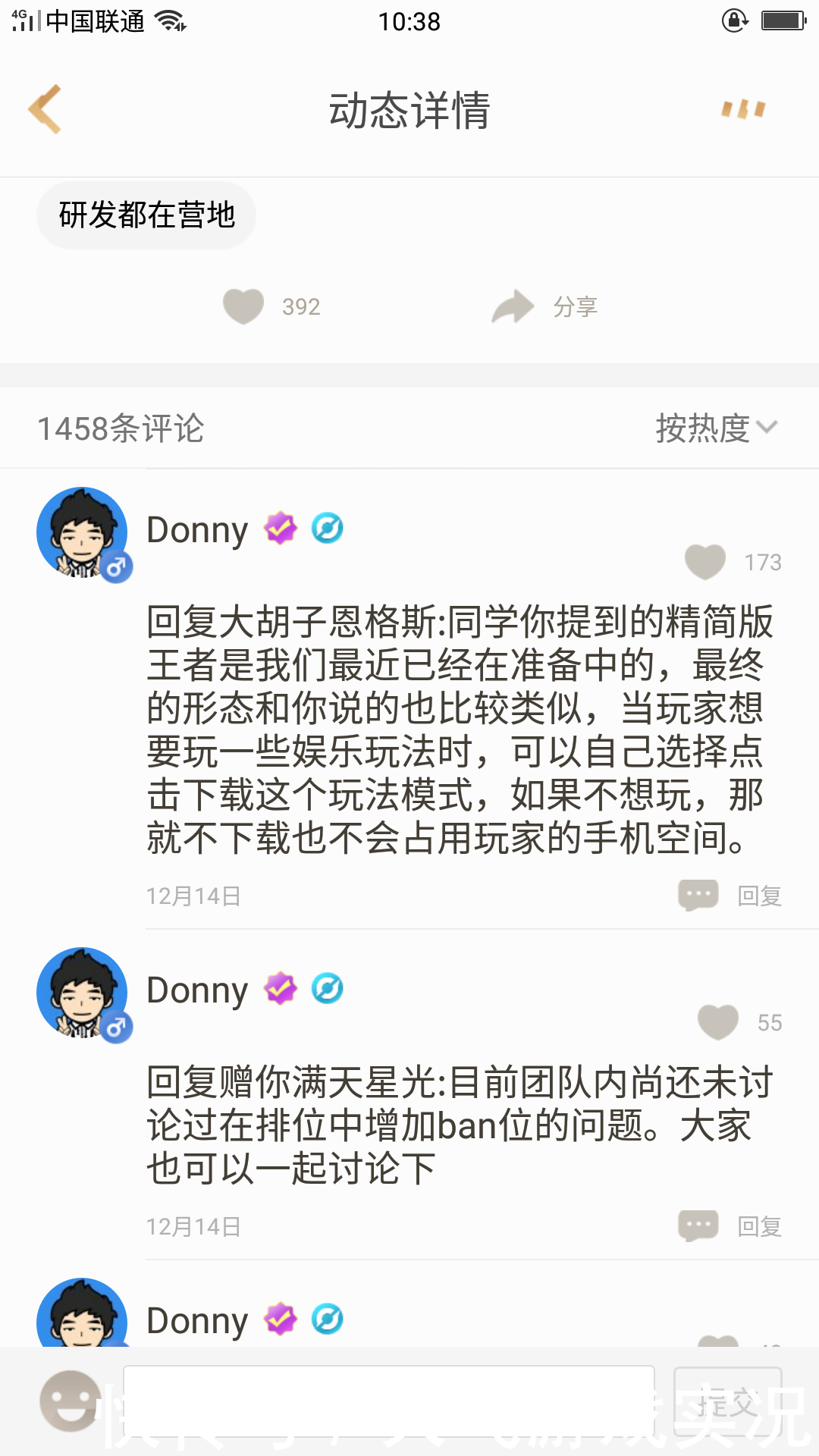
Task: Tap the male gender icon on Donny's avatar
Action: [x=118, y=566]
